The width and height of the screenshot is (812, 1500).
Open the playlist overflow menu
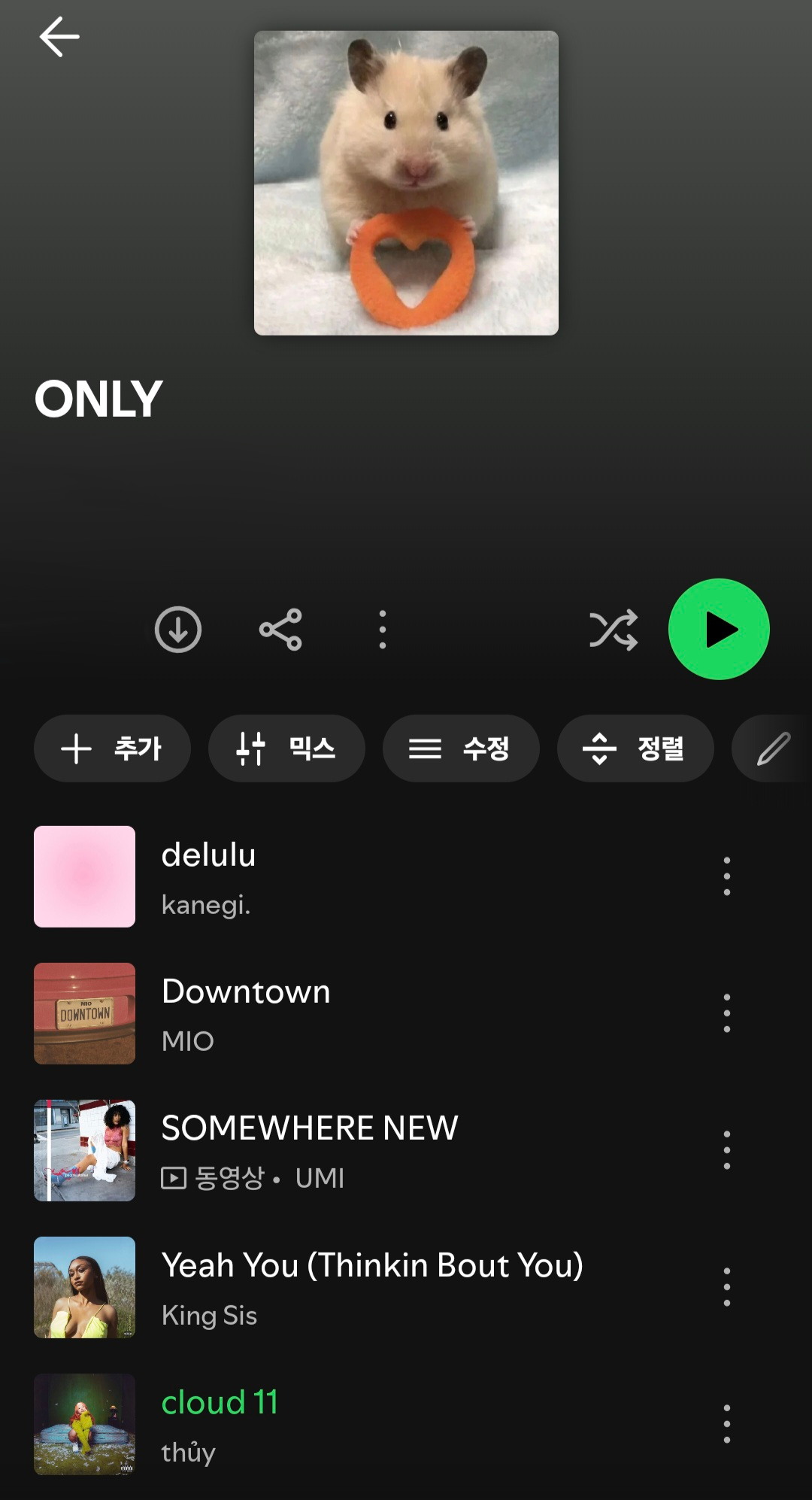point(383,629)
